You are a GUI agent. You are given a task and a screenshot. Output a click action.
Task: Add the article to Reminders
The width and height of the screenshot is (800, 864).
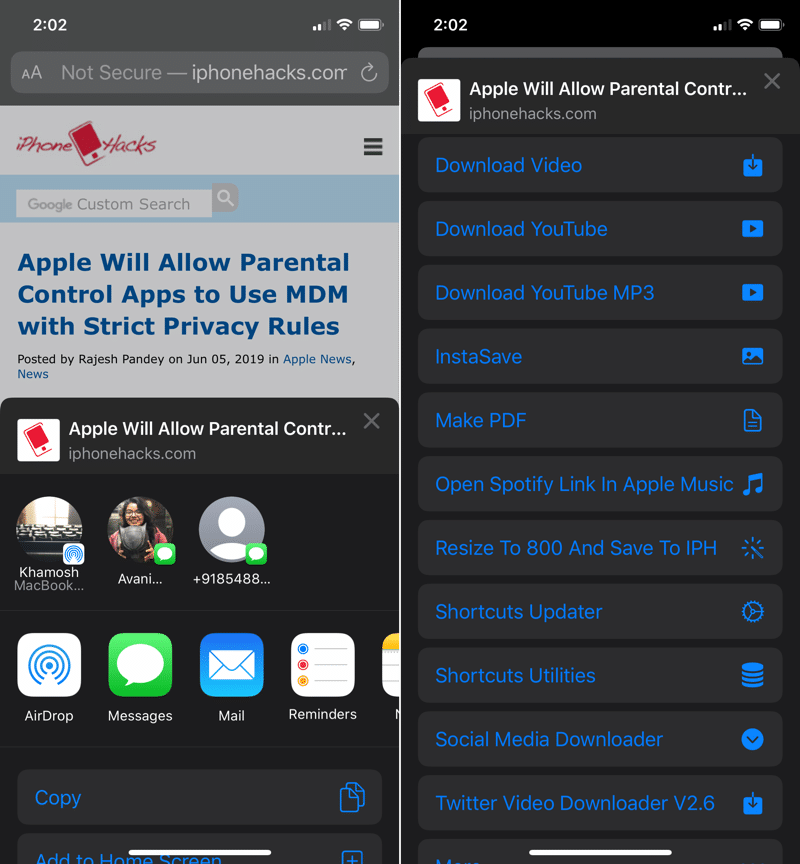click(x=322, y=666)
